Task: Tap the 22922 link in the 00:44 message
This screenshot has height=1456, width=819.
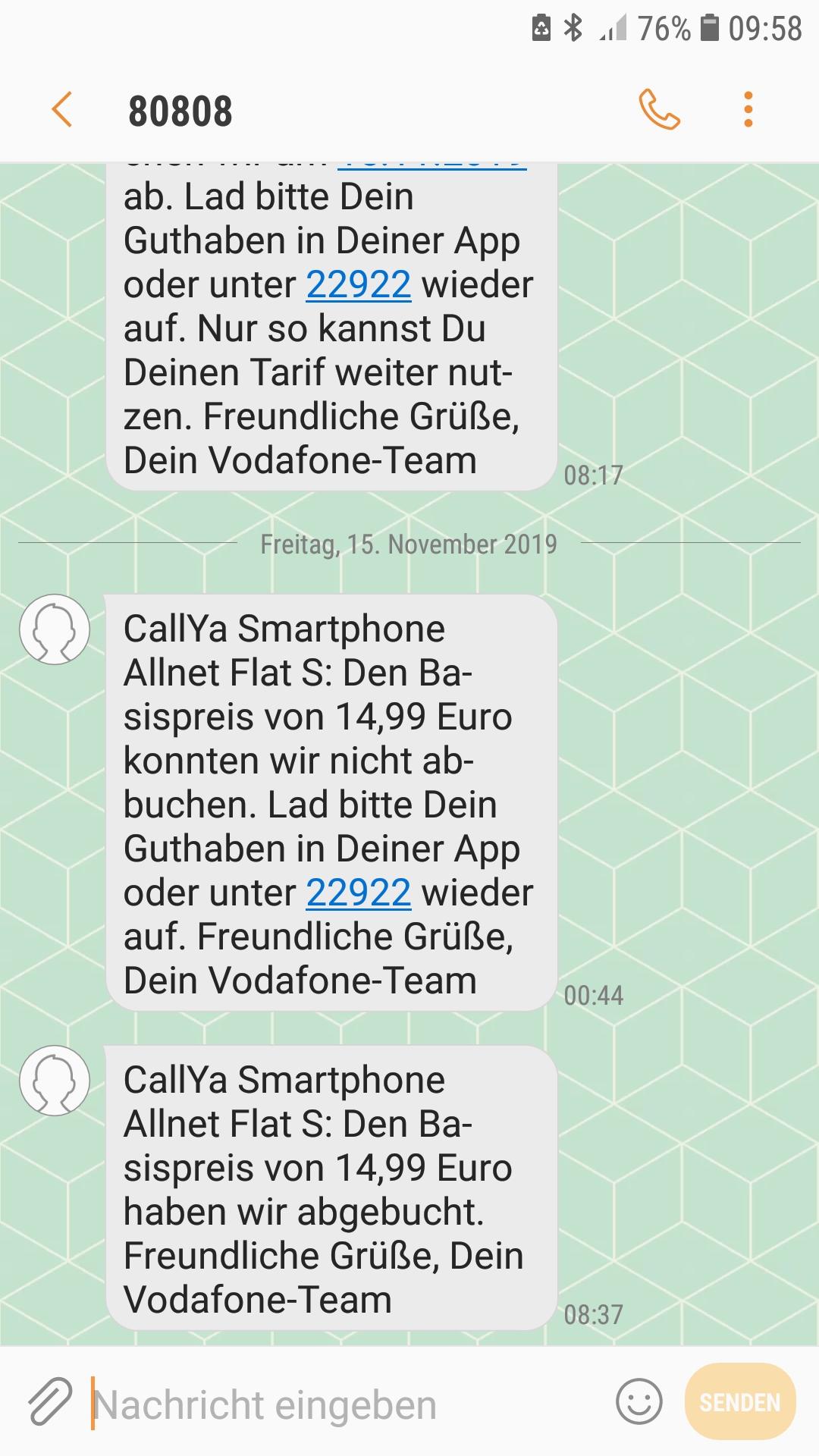Action: 359,893
